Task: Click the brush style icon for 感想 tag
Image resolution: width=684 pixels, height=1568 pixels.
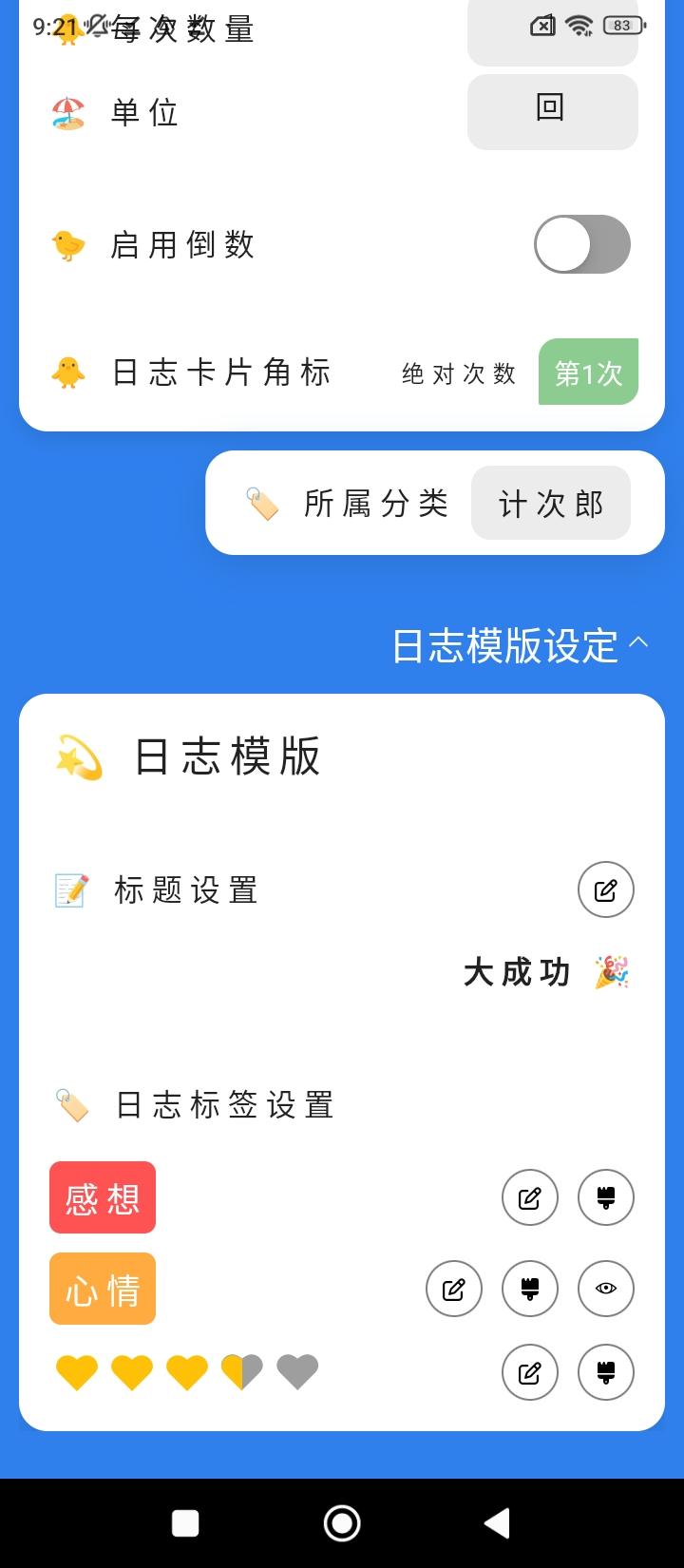Action: (x=605, y=1197)
